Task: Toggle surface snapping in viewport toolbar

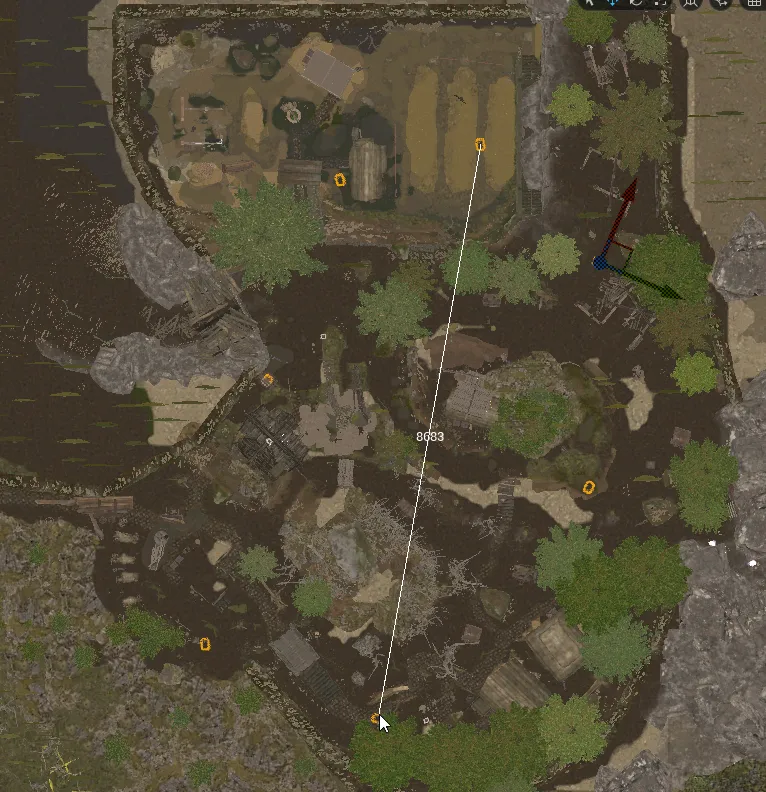Action: (722, 3)
